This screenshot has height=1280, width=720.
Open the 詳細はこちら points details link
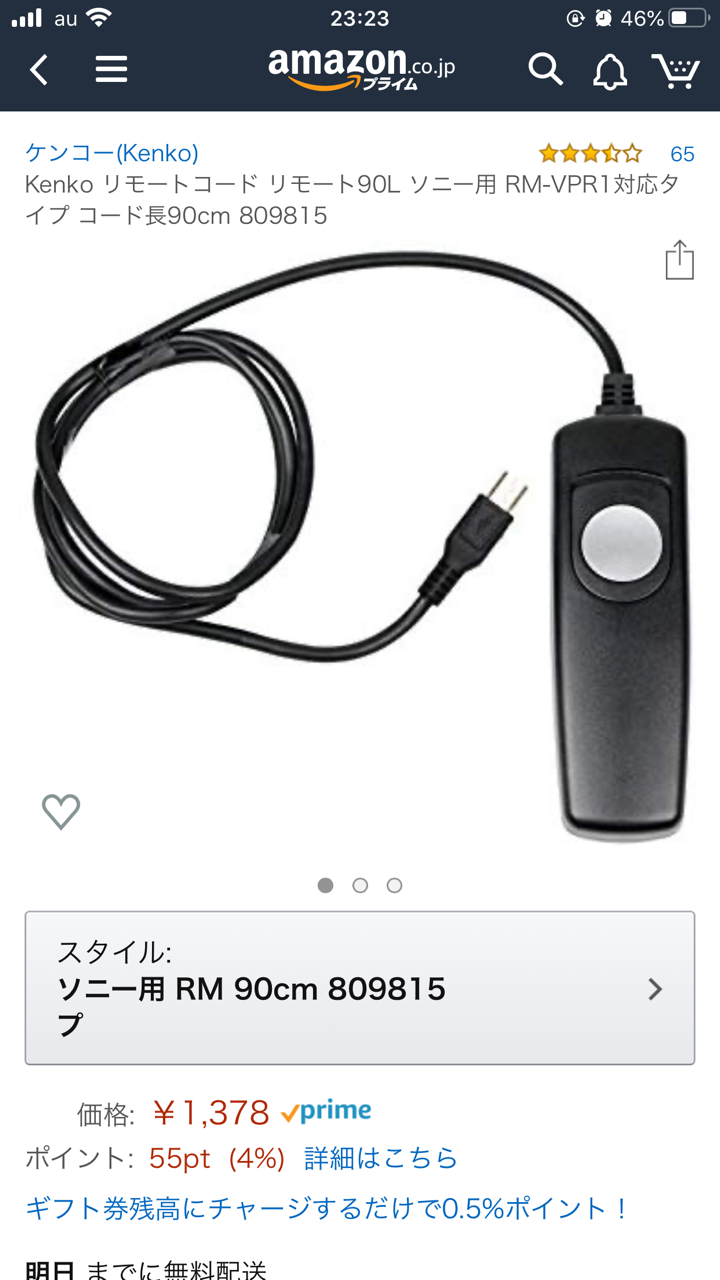(381, 1158)
